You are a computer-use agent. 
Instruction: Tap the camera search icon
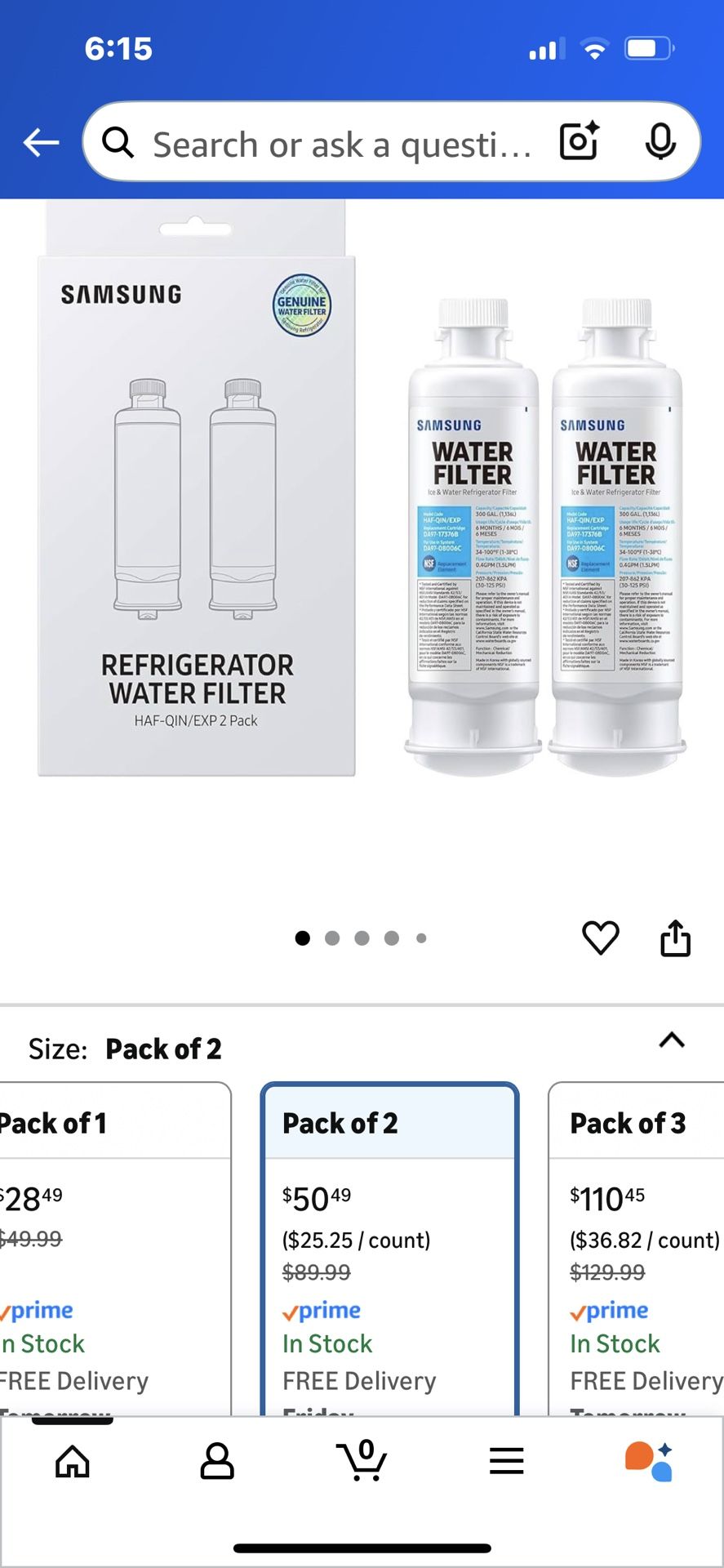[x=577, y=141]
